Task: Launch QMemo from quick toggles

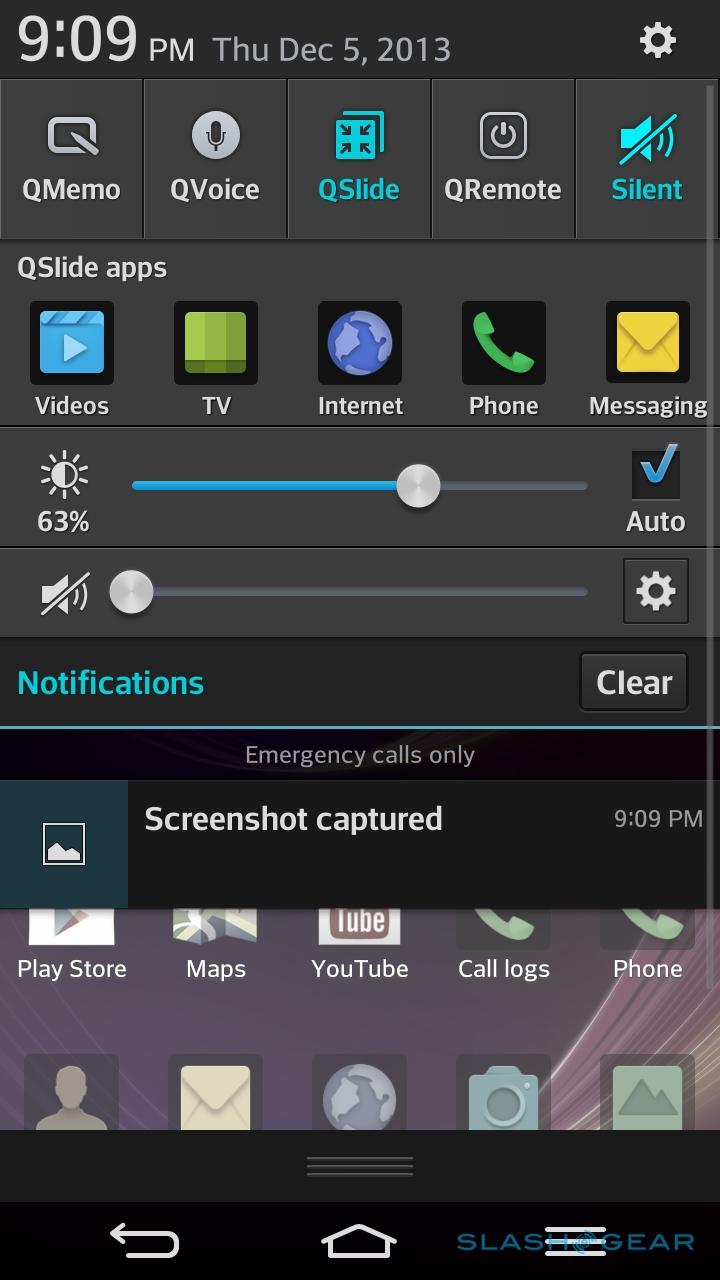Action: [72, 158]
